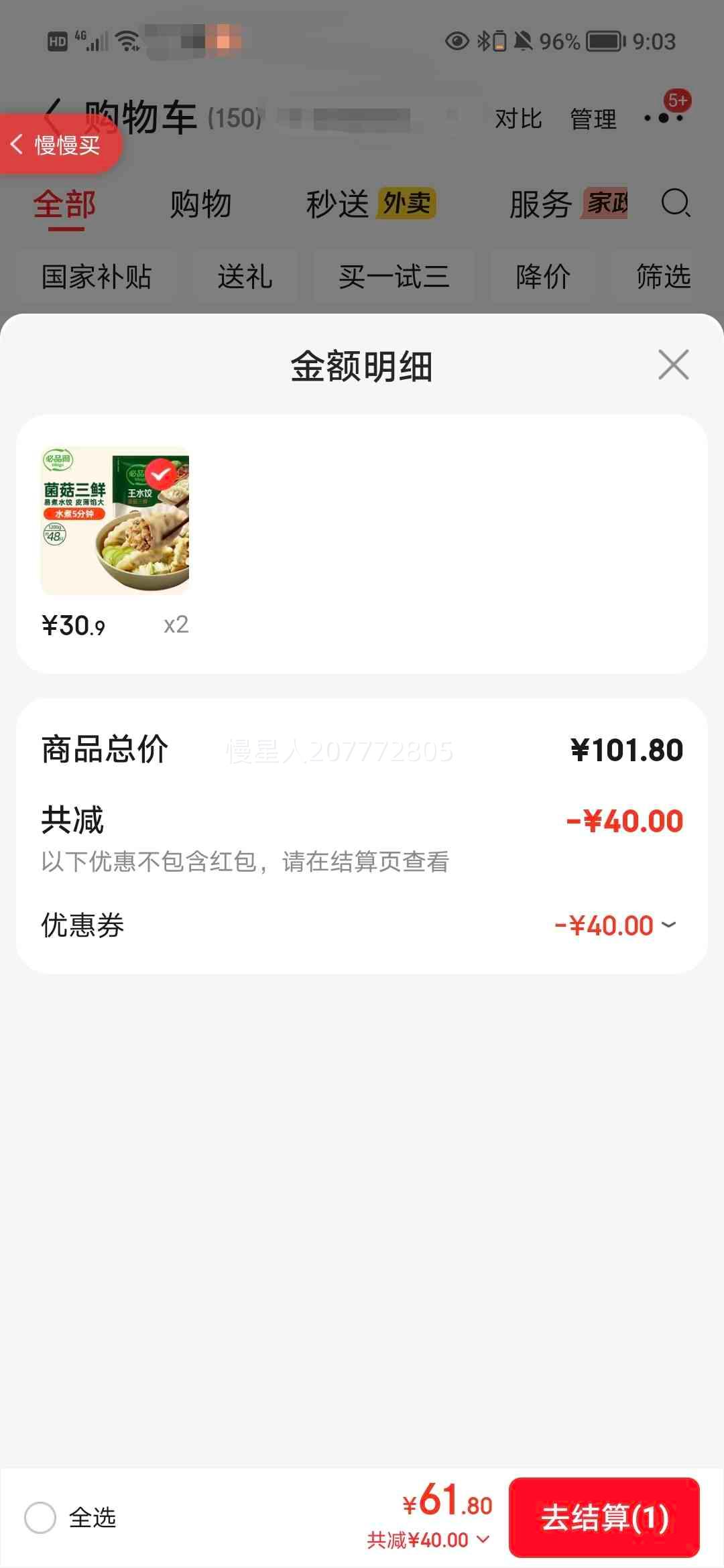Switch to the 全部 tab
The width and height of the screenshot is (724, 1568).
65,204
